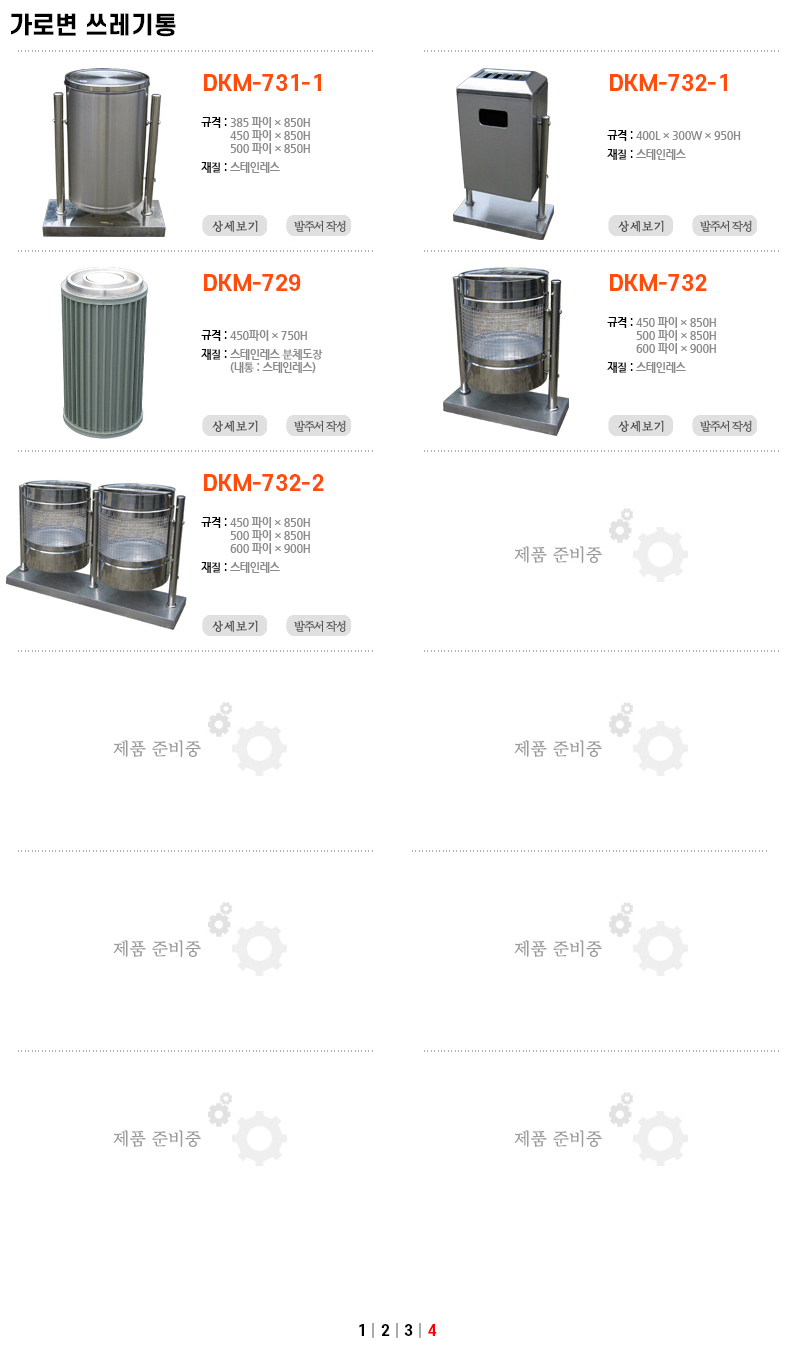Open 발주서작성 for DKM-731-1
791x1350 pixels.
[x=318, y=226]
